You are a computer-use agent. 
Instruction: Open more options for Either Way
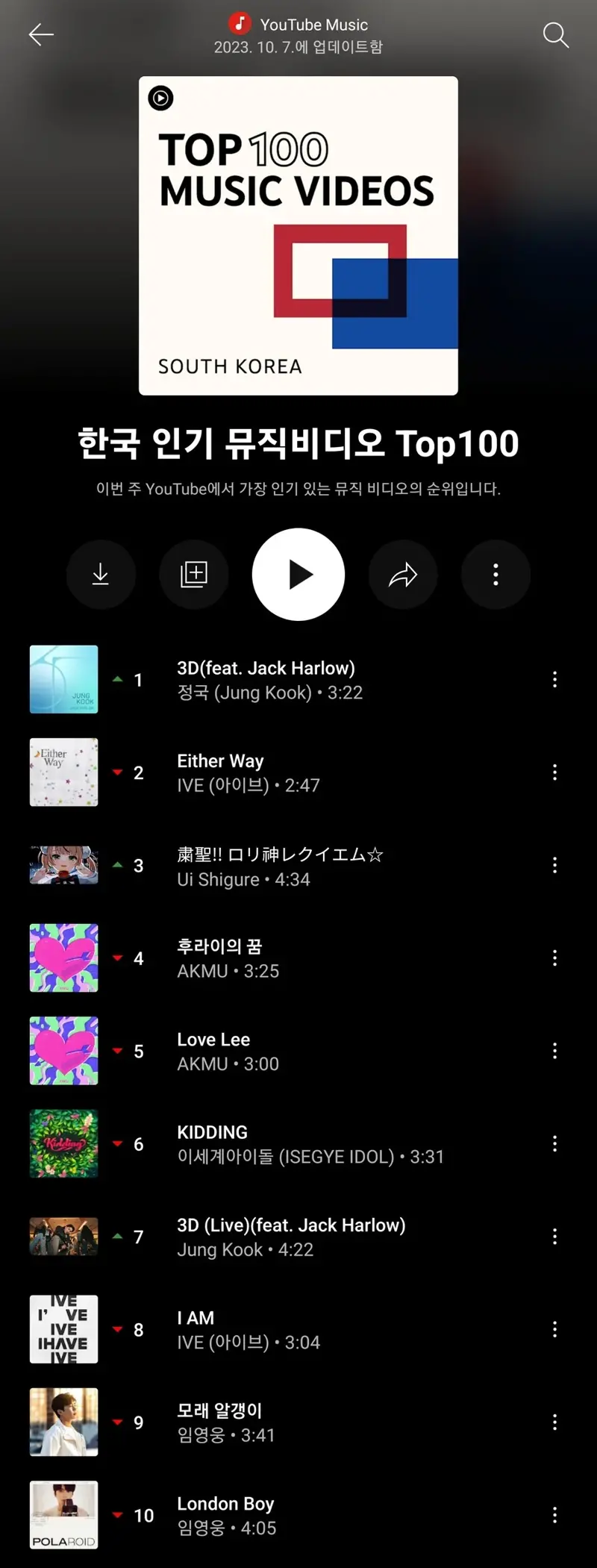tap(554, 772)
